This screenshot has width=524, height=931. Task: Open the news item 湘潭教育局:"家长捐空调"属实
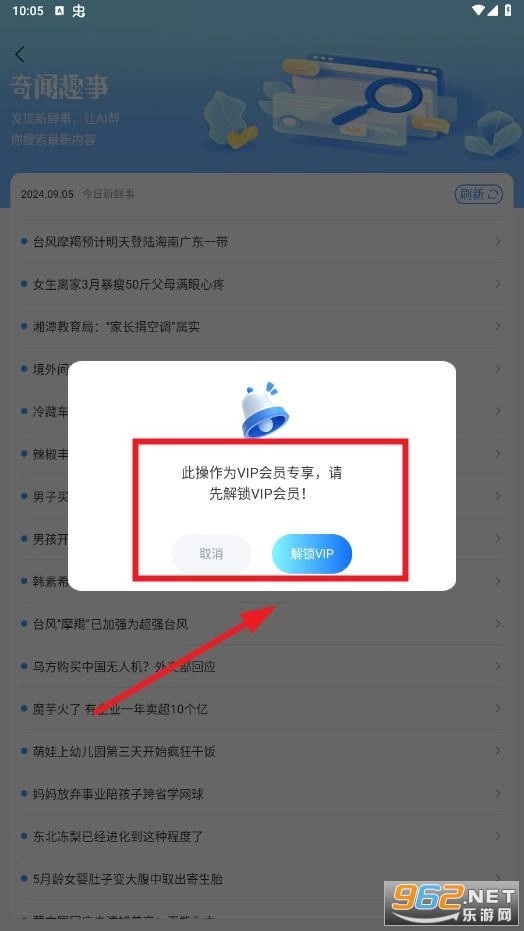point(262,327)
